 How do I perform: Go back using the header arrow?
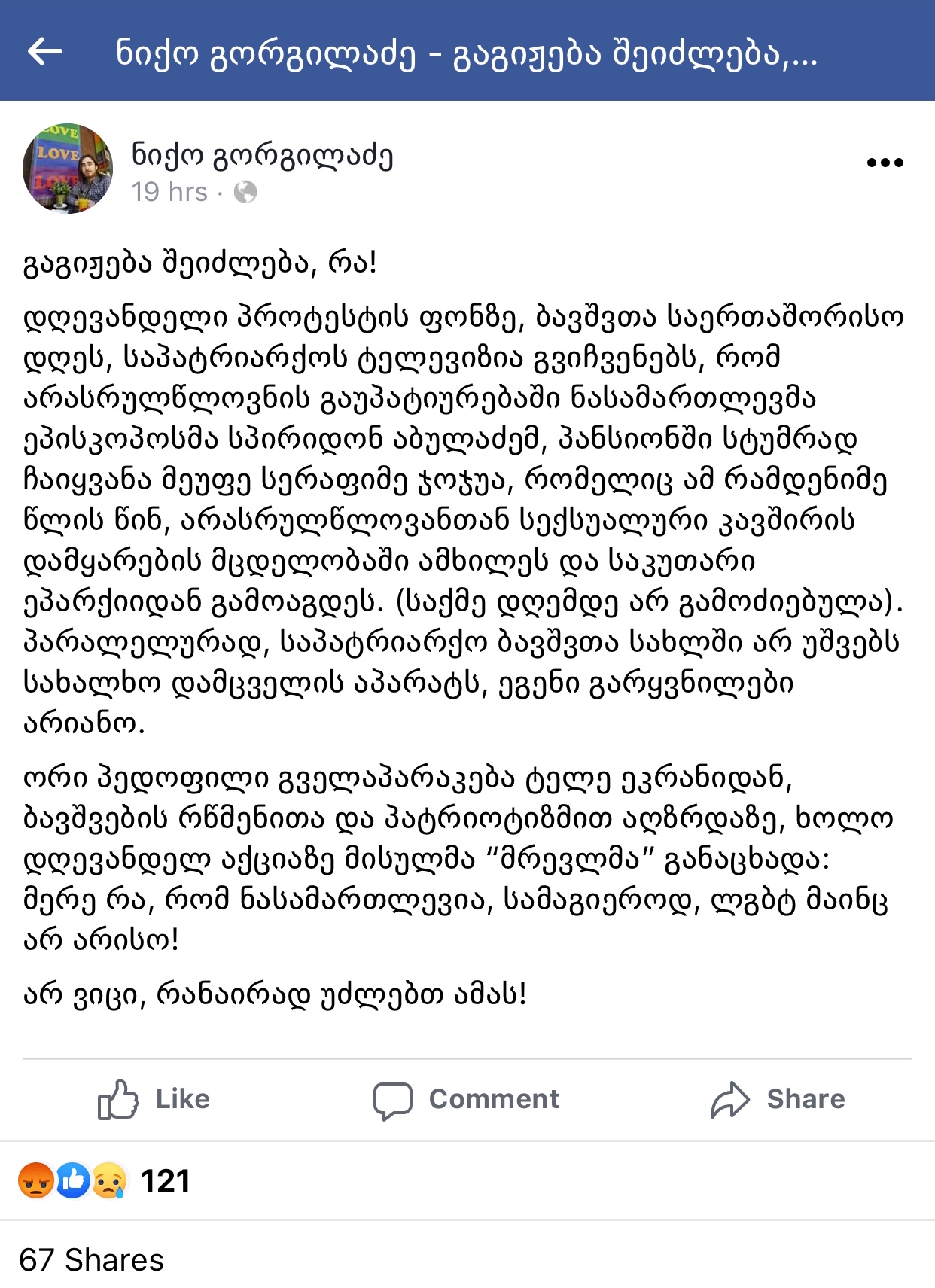(45, 51)
